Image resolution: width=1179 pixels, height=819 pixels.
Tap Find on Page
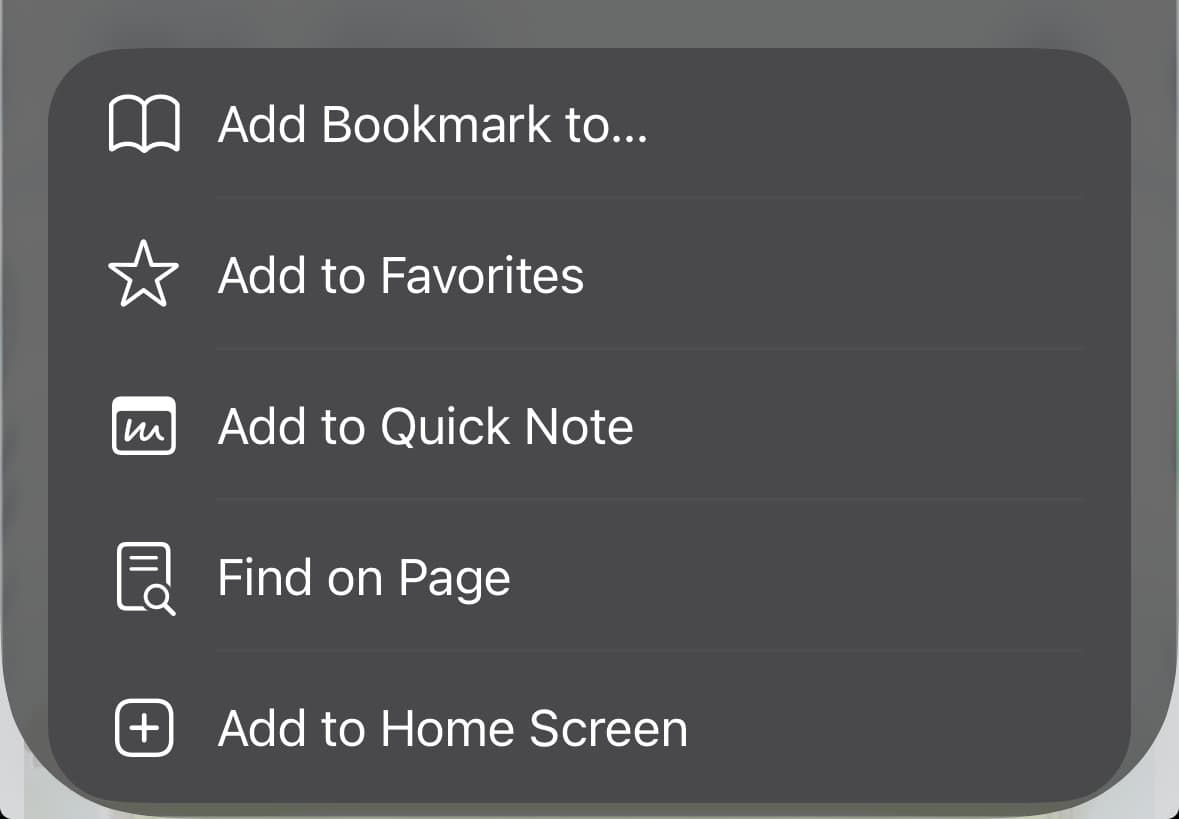[364, 578]
